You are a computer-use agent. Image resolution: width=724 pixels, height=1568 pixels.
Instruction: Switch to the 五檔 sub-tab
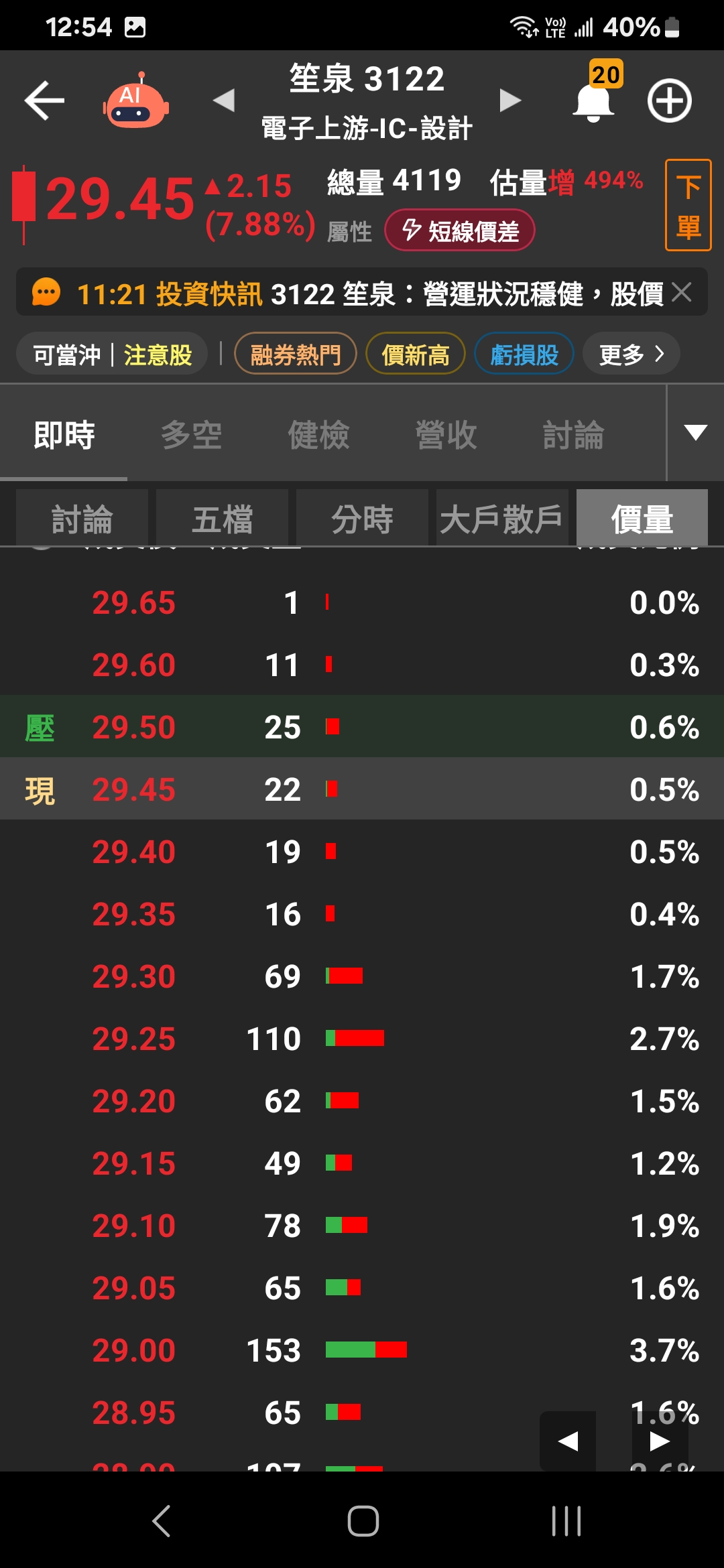222,517
